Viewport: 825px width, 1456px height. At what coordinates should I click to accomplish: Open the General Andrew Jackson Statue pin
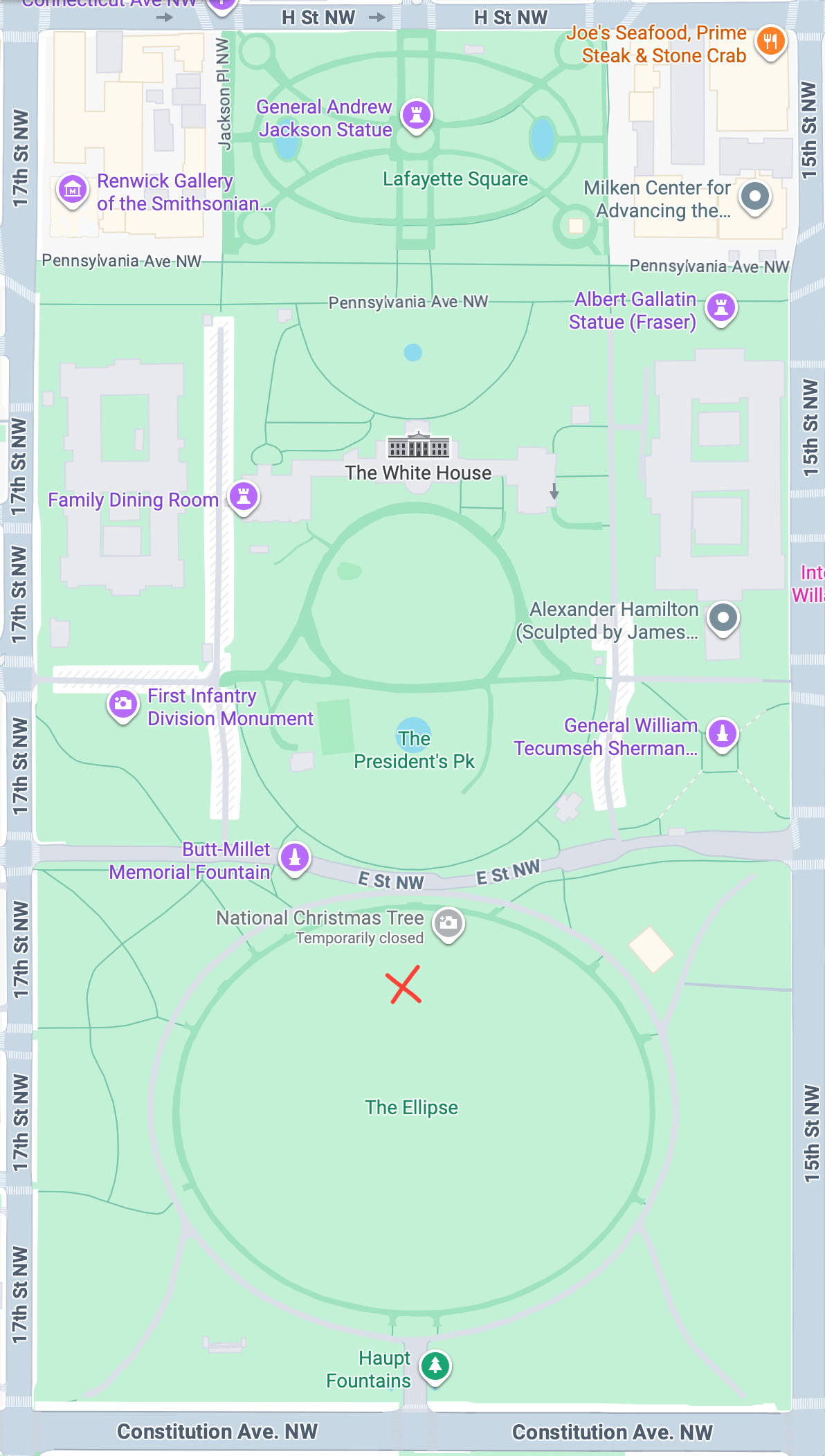coord(417,116)
